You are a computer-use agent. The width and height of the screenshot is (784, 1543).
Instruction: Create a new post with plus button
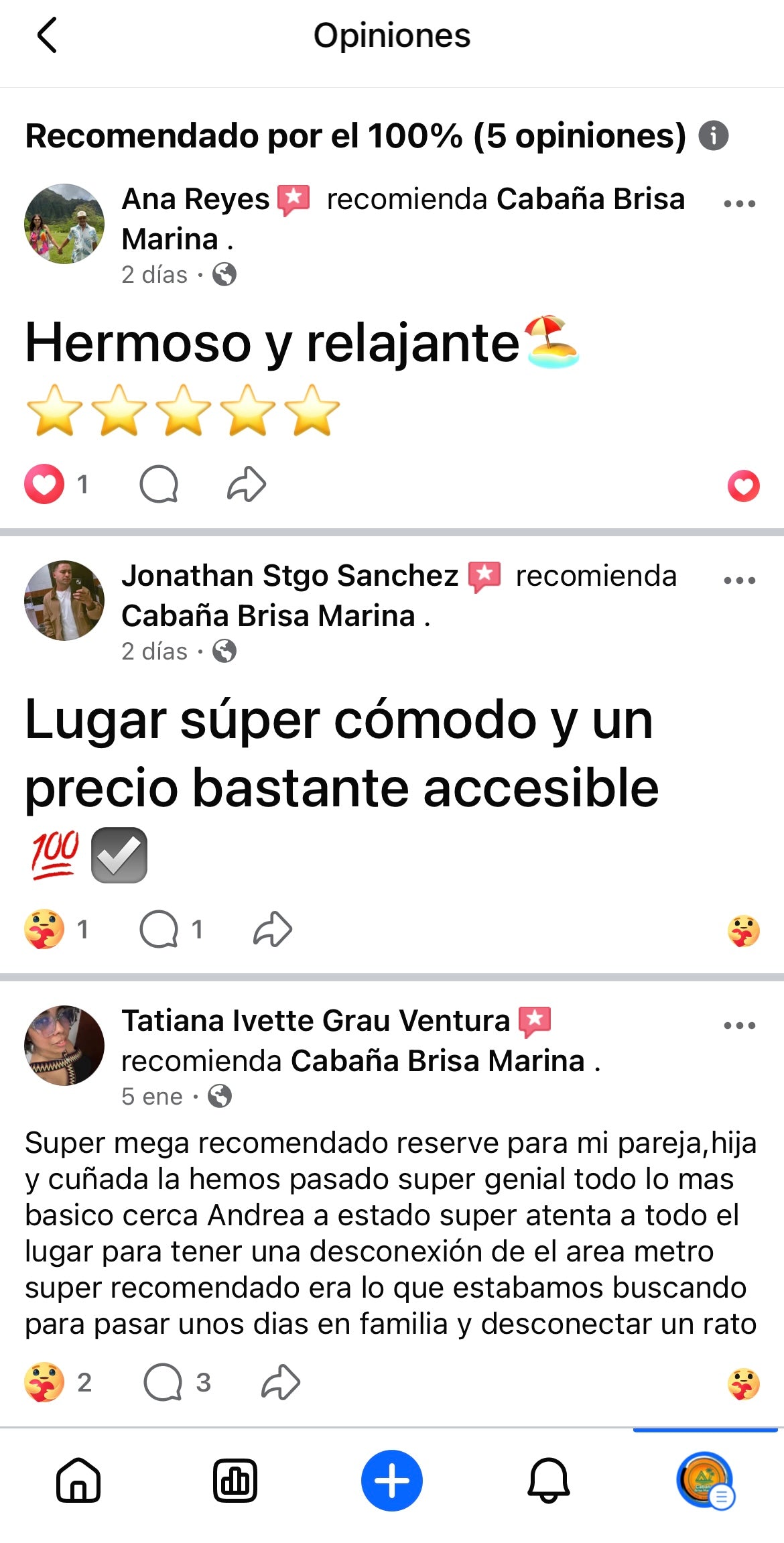coord(392,1480)
